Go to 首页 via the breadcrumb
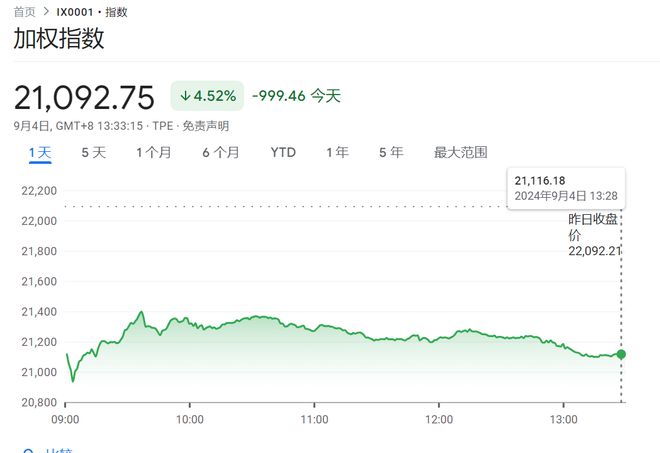Image resolution: width=660 pixels, height=453 pixels. tap(24, 12)
